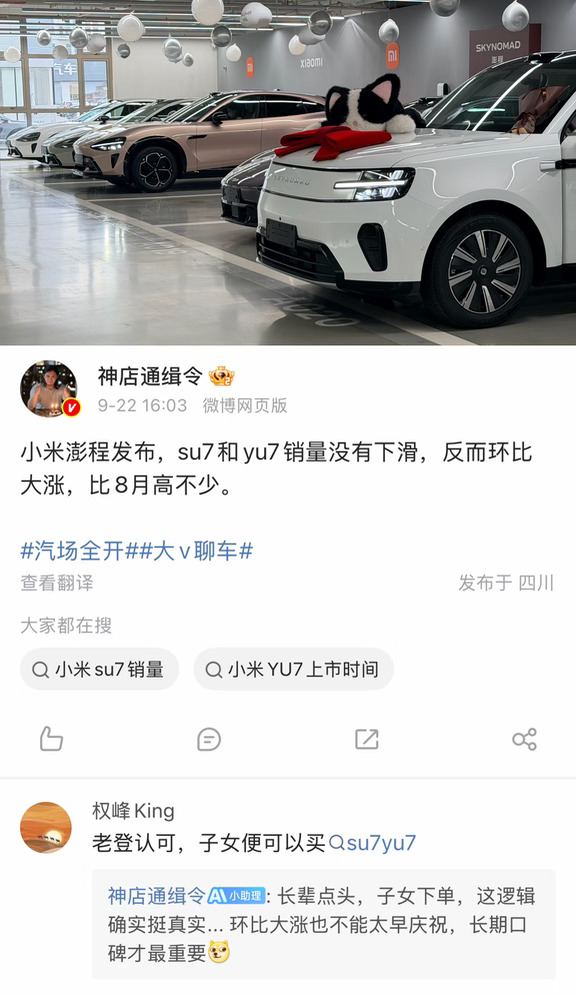Open 权峰King's avatar
The width and height of the screenshot is (576, 996).
tap(46, 828)
